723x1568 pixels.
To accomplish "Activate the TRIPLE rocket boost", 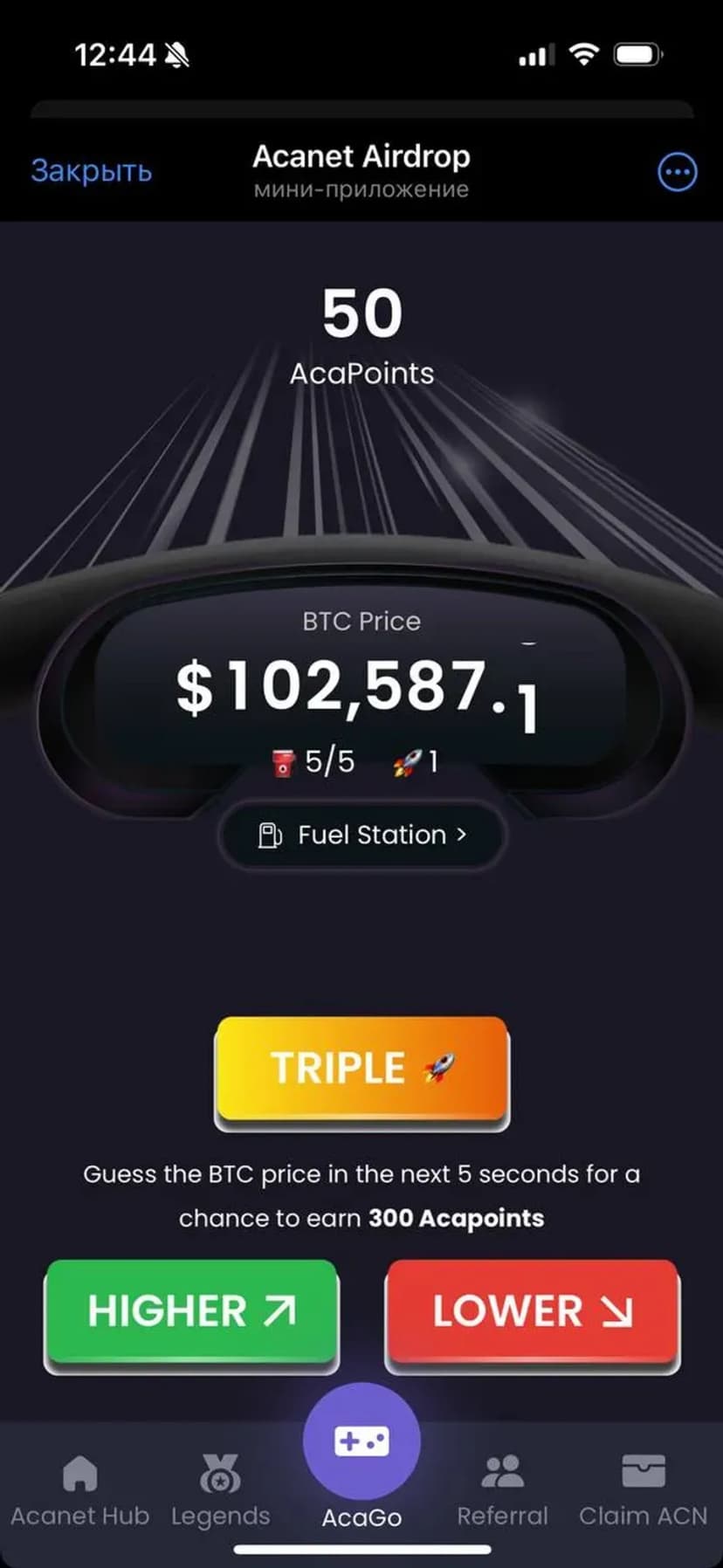I will coord(361,1068).
